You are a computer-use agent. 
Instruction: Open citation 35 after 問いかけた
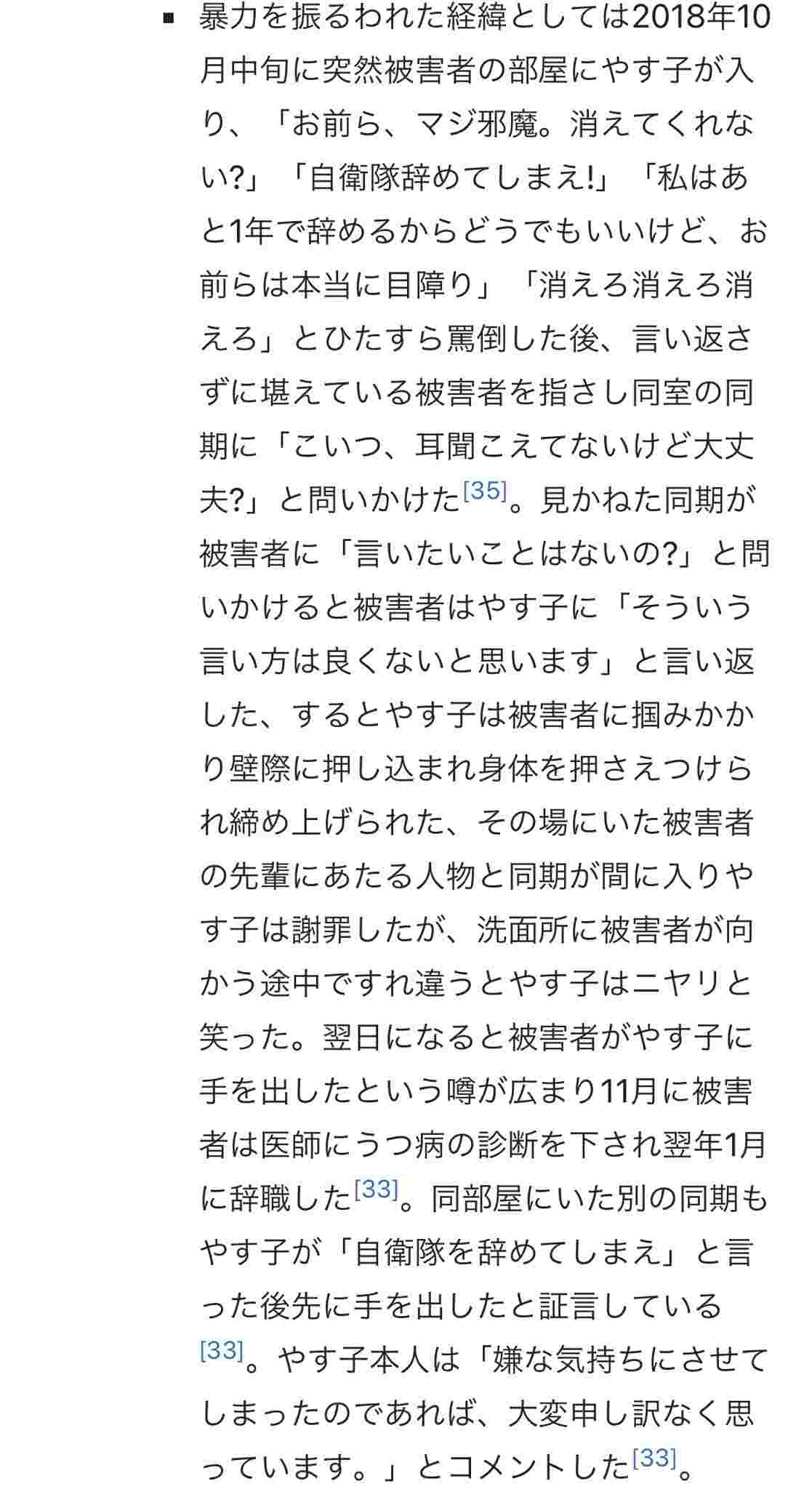[x=484, y=491]
